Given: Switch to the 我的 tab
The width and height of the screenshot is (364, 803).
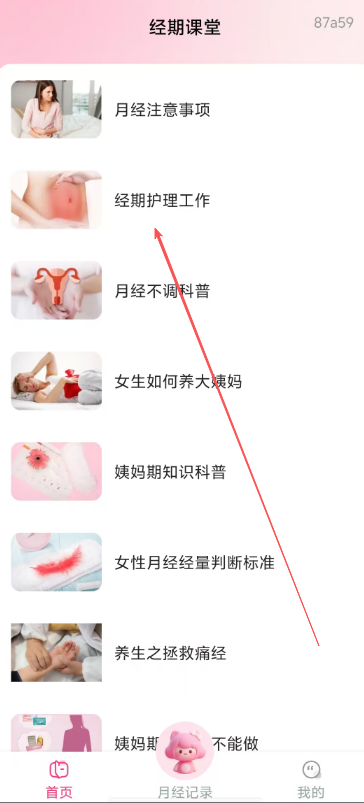Looking at the screenshot, I should [x=310, y=779].
